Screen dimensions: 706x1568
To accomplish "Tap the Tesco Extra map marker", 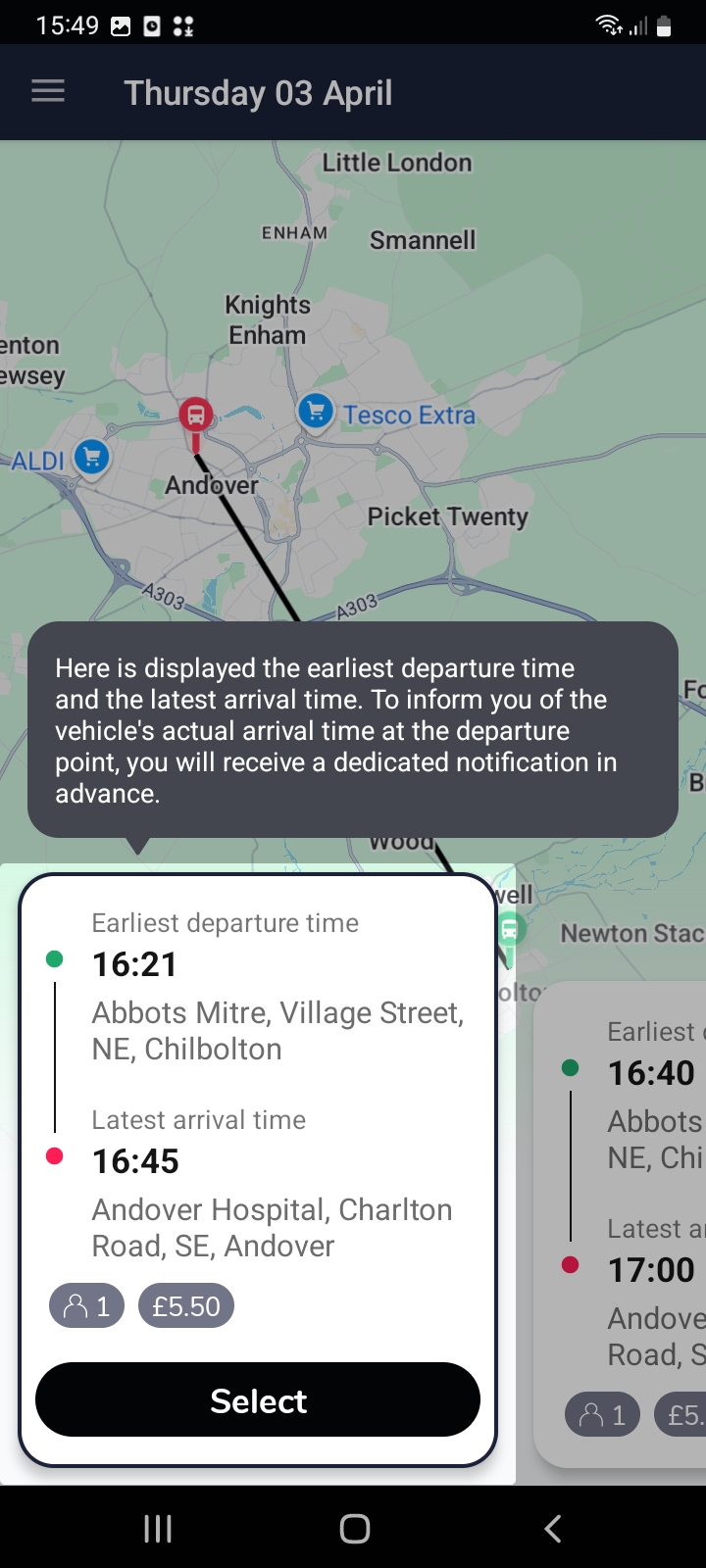I will 315,412.
